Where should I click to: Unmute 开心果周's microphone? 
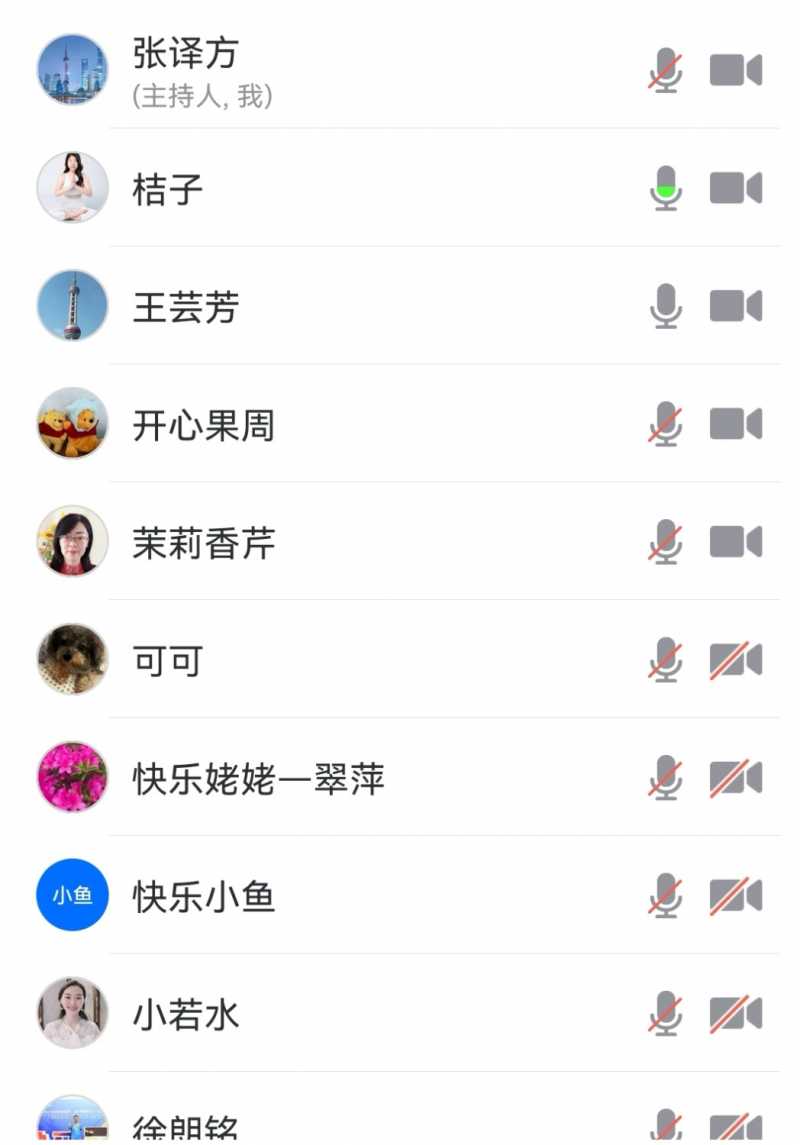pos(663,424)
